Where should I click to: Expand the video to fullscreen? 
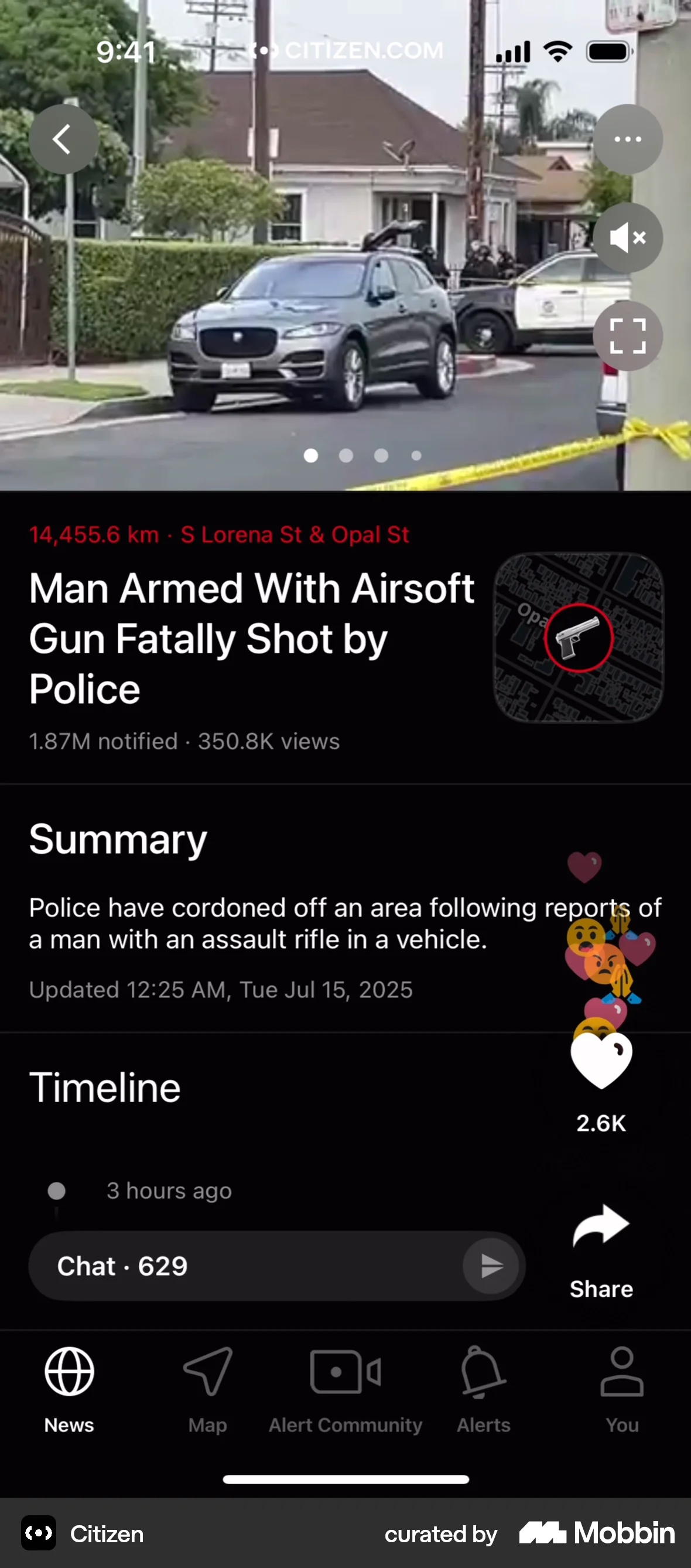[x=627, y=335]
